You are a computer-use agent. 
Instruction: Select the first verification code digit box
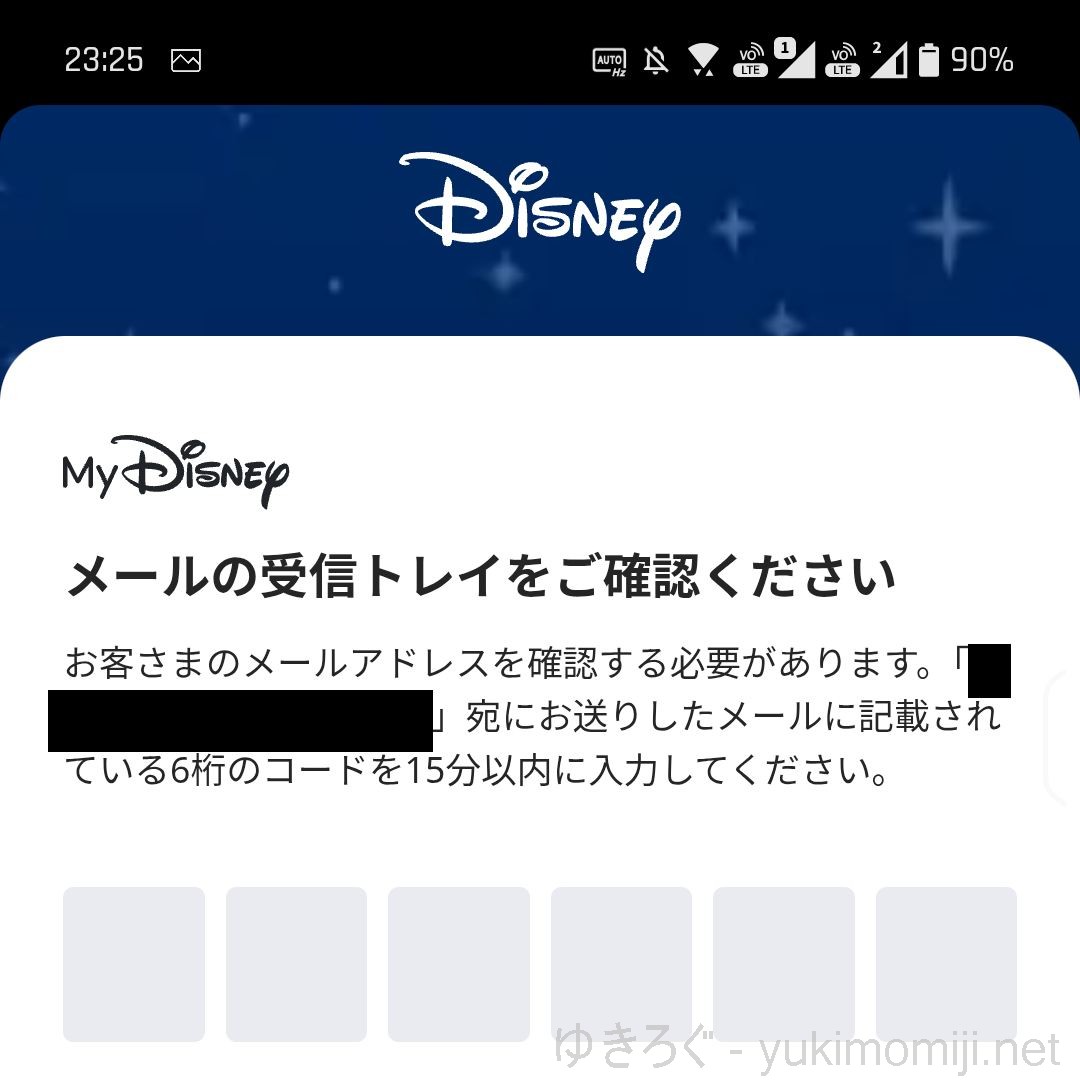pyautogui.click(x=134, y=964)
